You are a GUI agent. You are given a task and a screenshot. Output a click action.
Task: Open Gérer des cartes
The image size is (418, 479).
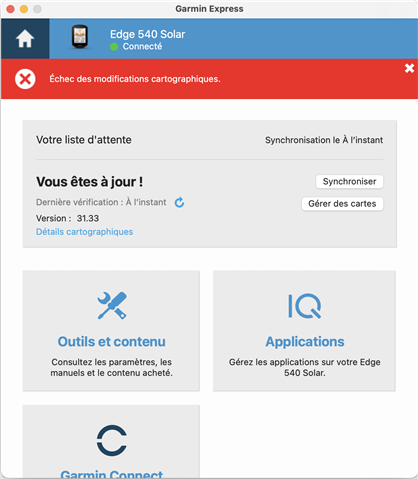click(x=342, y=204)
